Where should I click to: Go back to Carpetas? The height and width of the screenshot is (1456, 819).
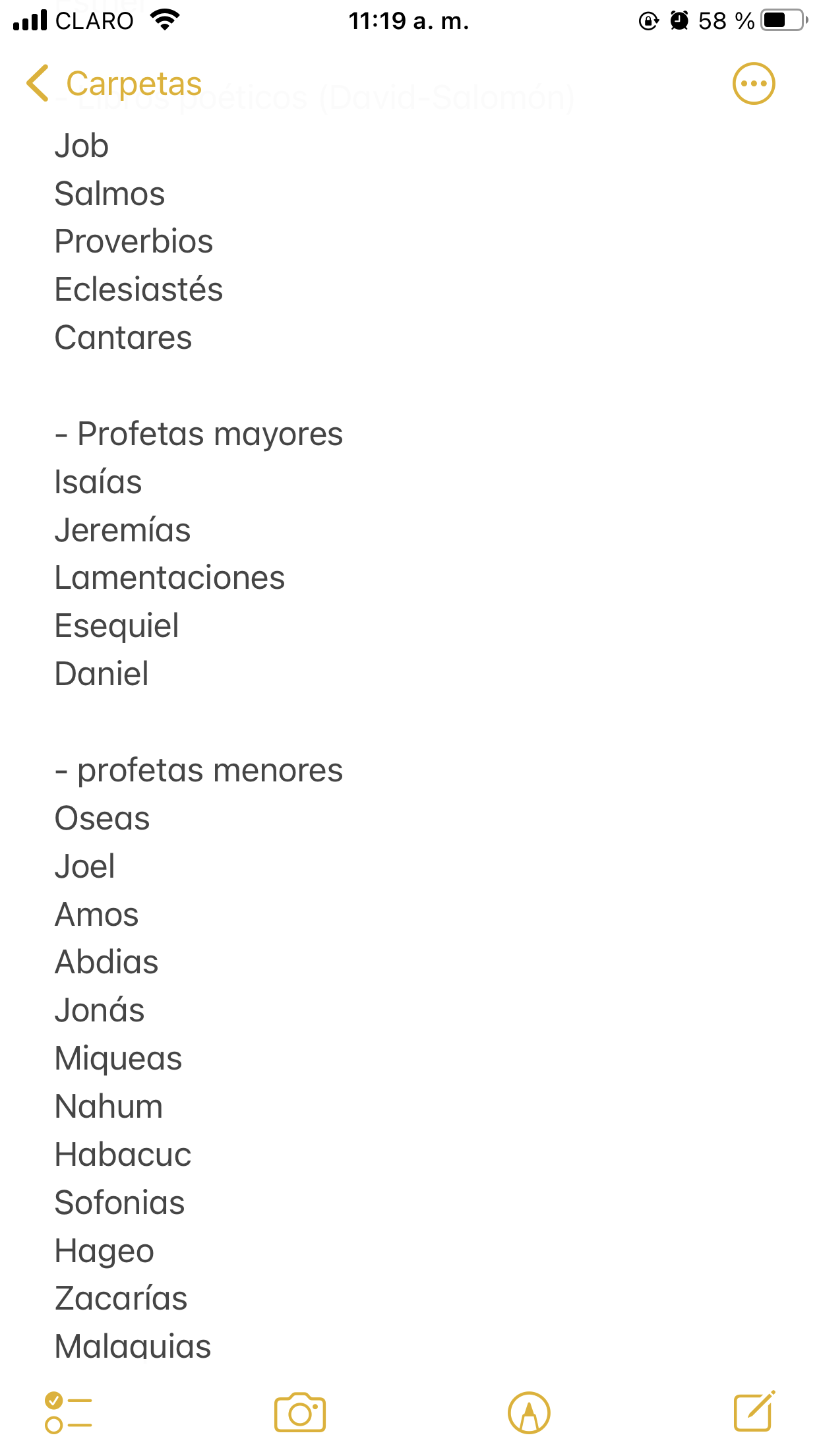(x=113, y=84)
